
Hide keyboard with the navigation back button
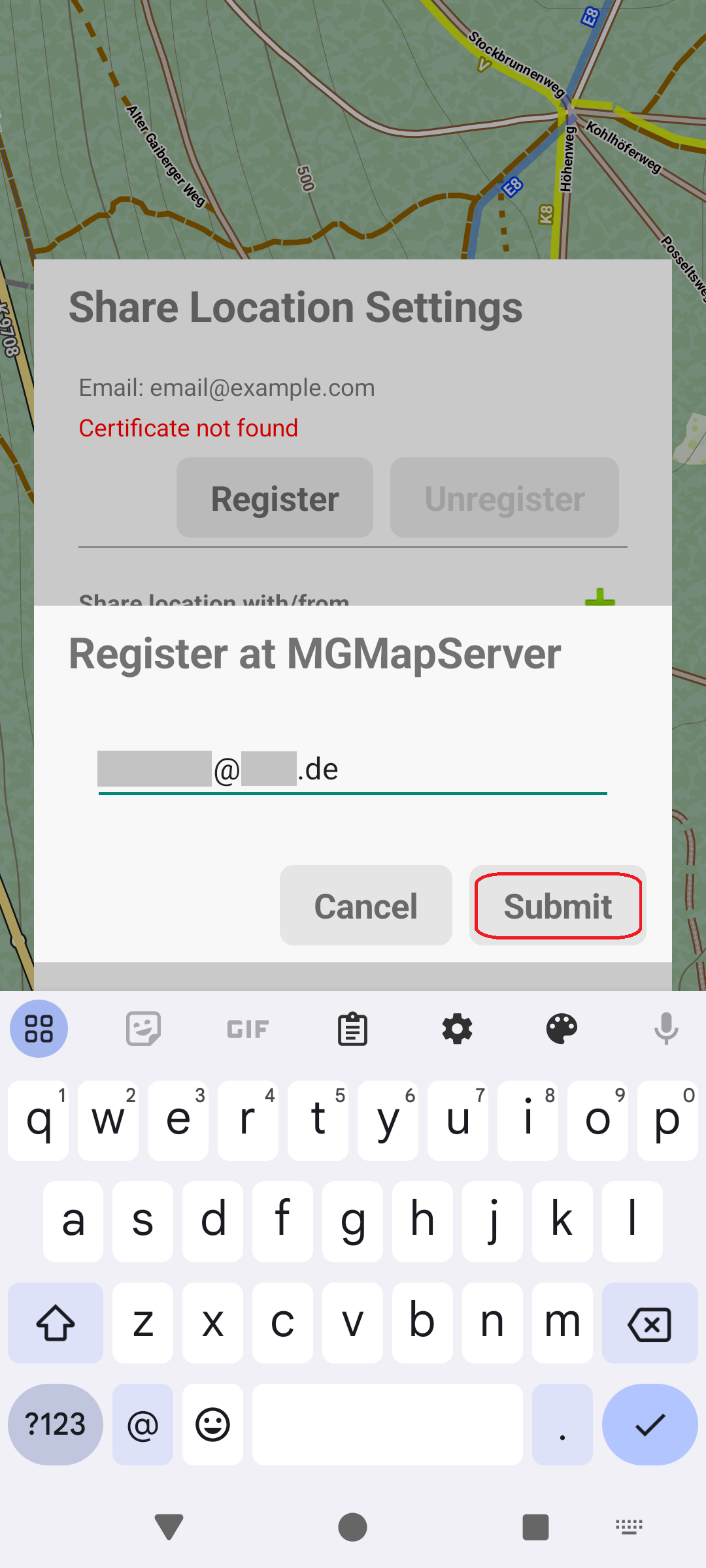point(169,1527)
